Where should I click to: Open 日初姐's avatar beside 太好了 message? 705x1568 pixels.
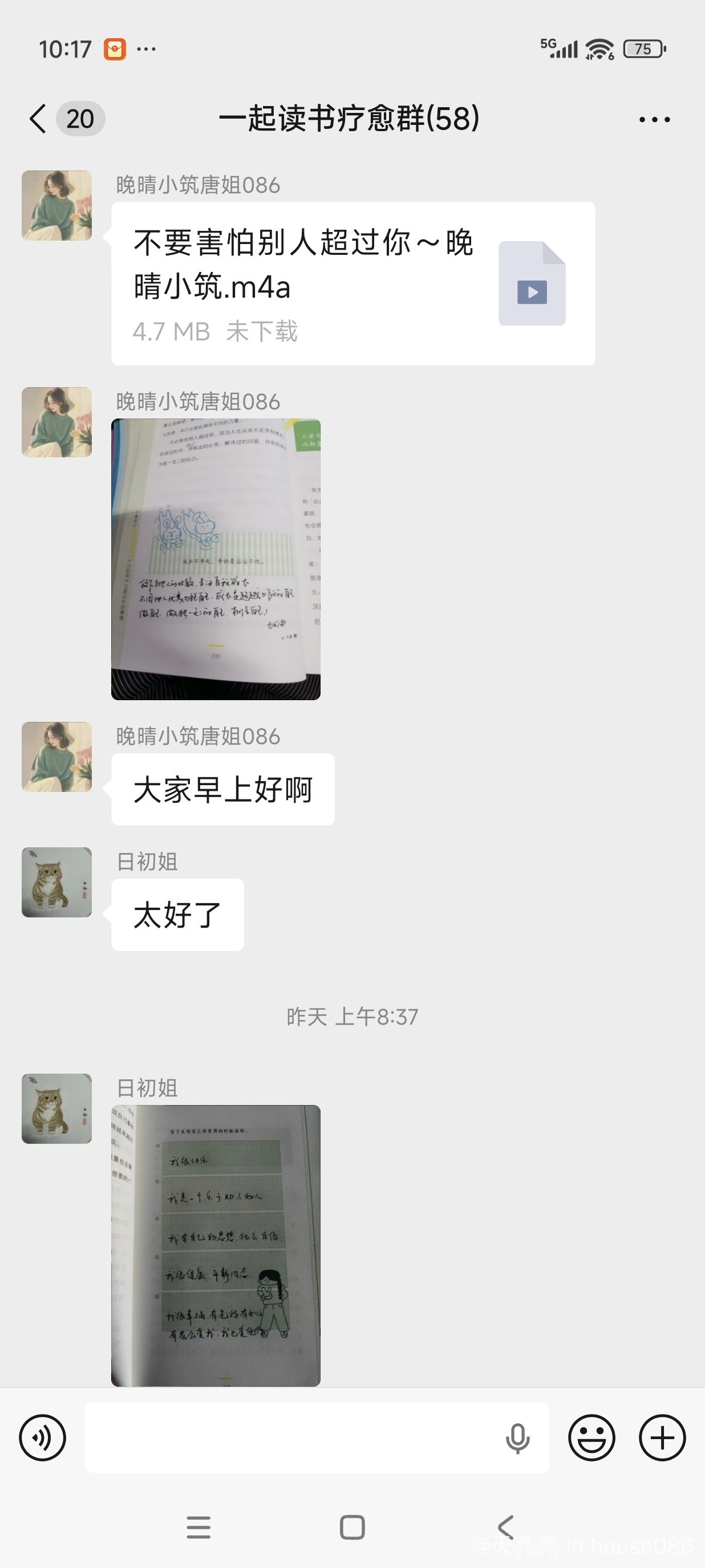point(56,882)
